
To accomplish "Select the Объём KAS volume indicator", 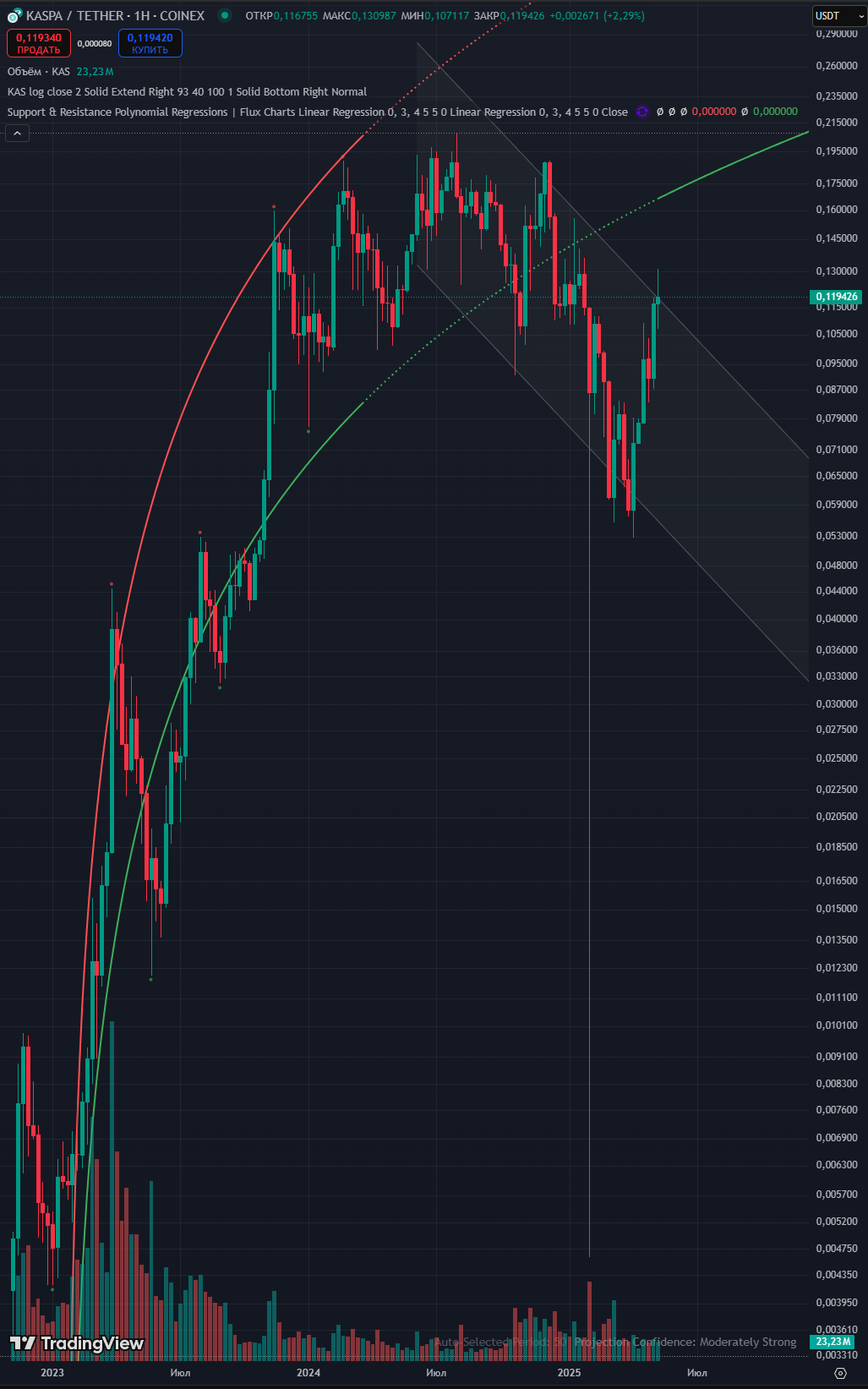I will 39,72.
